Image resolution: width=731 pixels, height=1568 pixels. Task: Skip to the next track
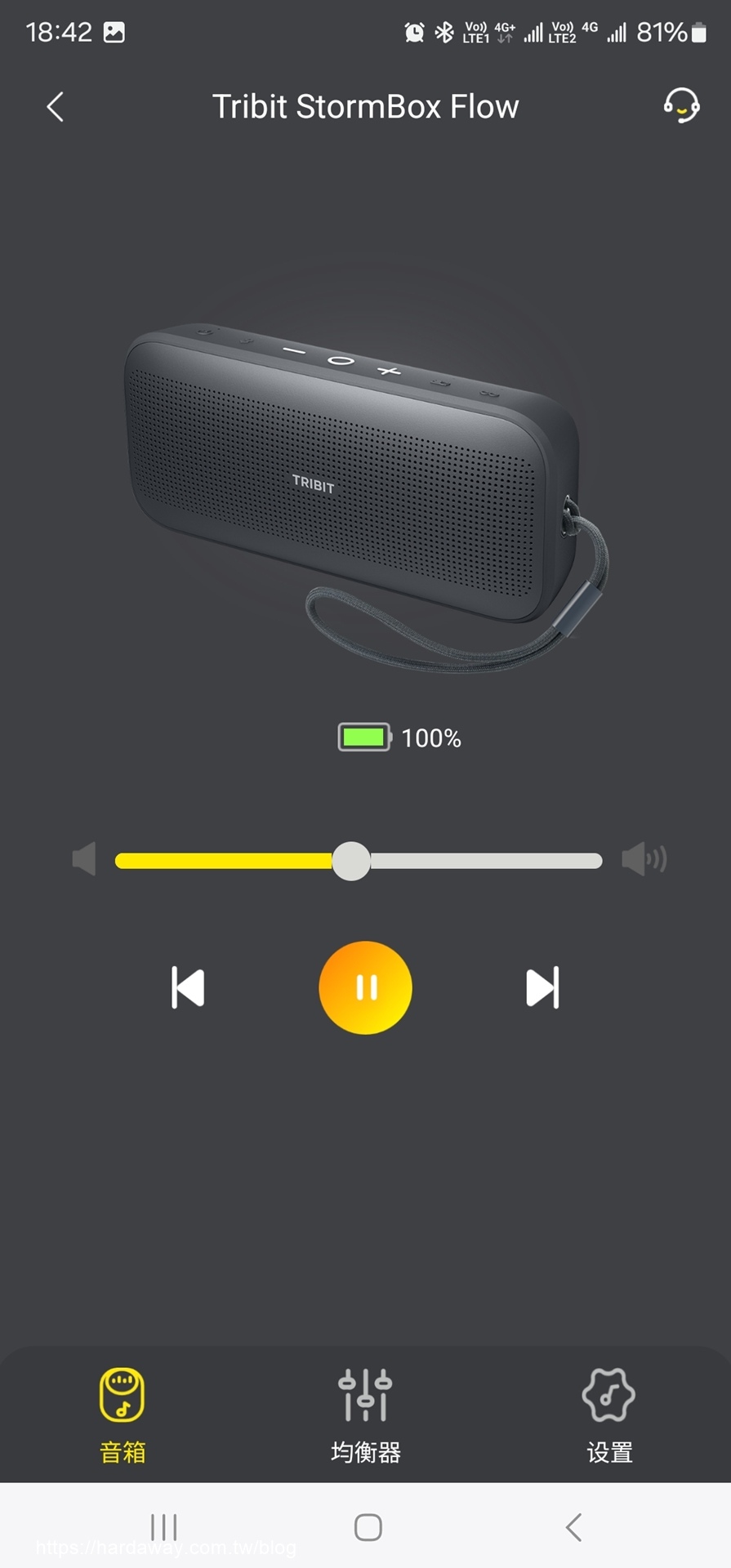(542, 987)
